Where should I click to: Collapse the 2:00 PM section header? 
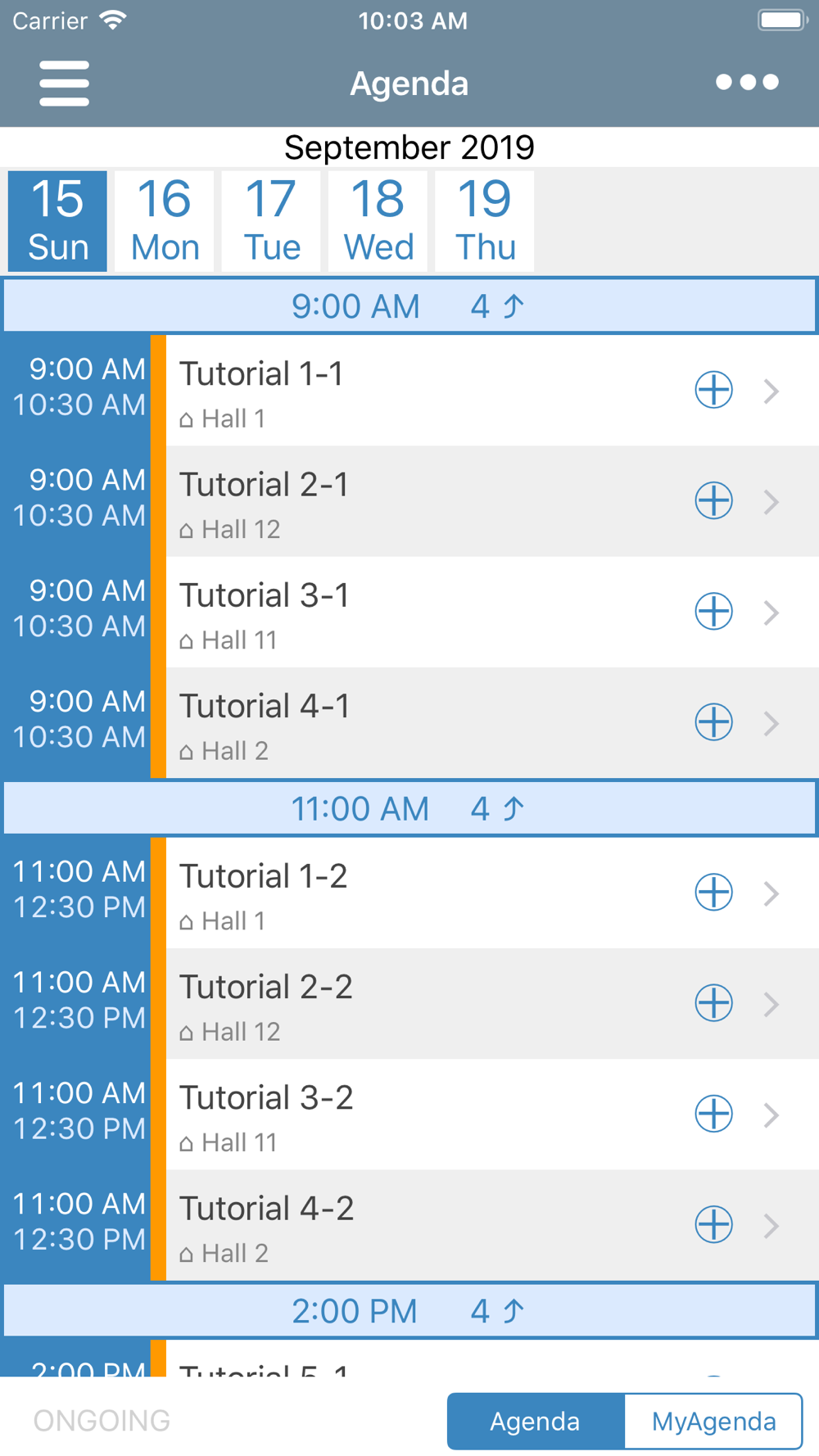(409, 1311)
